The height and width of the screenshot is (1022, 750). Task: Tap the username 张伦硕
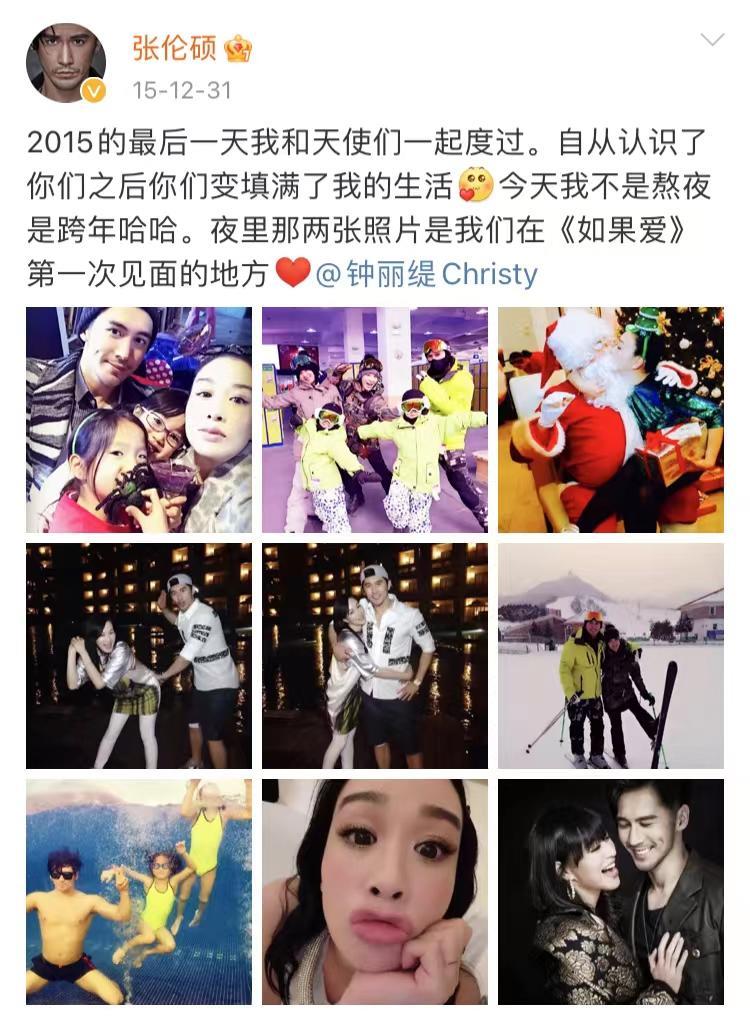[x=174, y=47]
